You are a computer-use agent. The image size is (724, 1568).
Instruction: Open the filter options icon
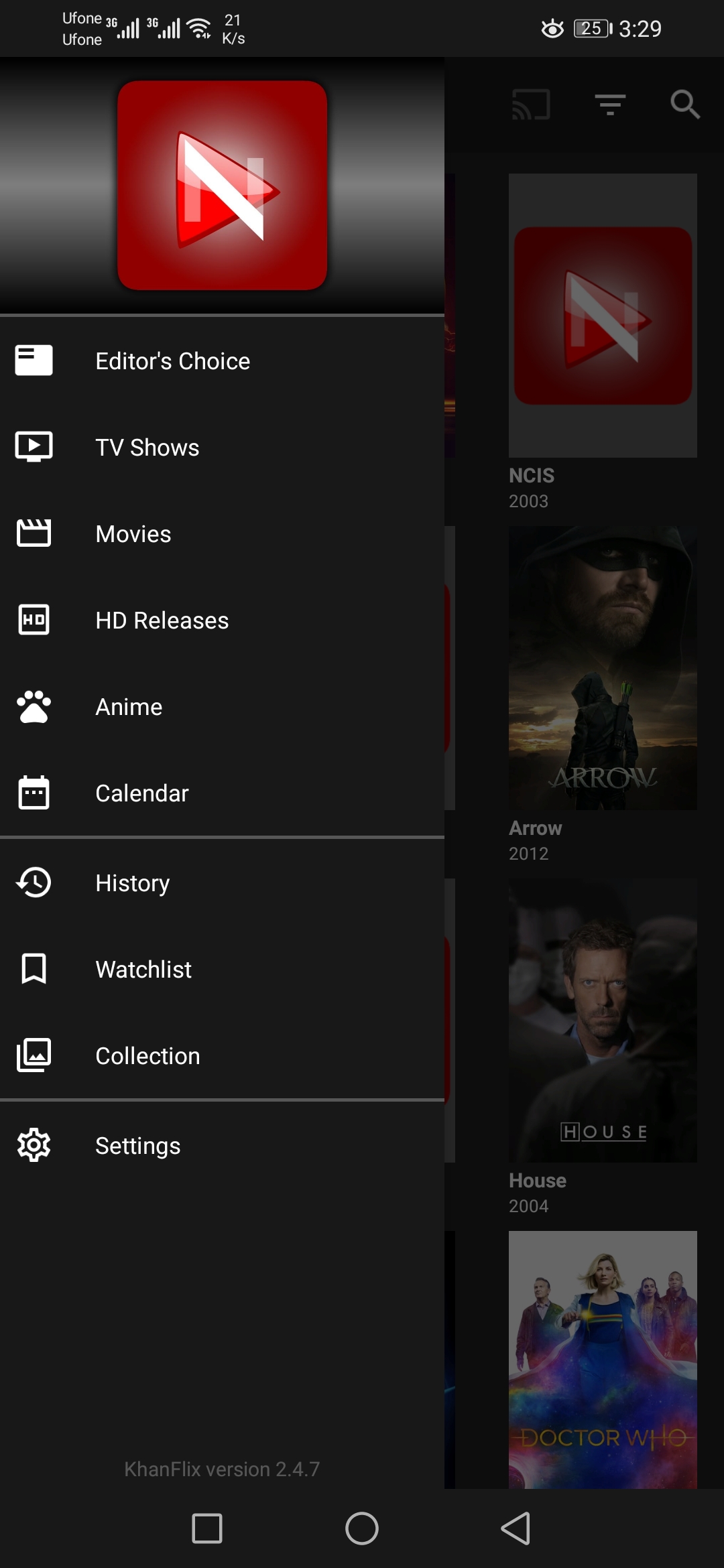point(610,105)
